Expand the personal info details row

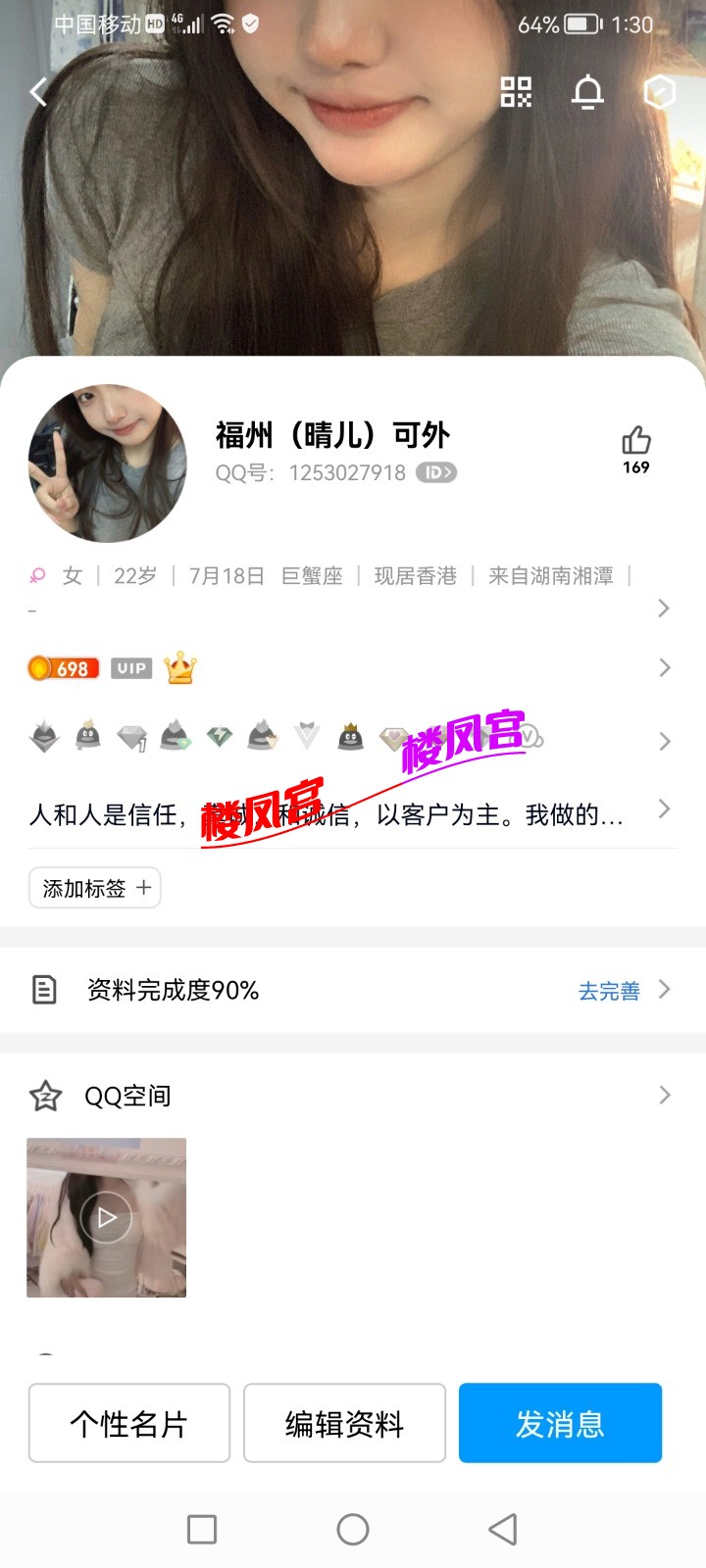point(665,608)
